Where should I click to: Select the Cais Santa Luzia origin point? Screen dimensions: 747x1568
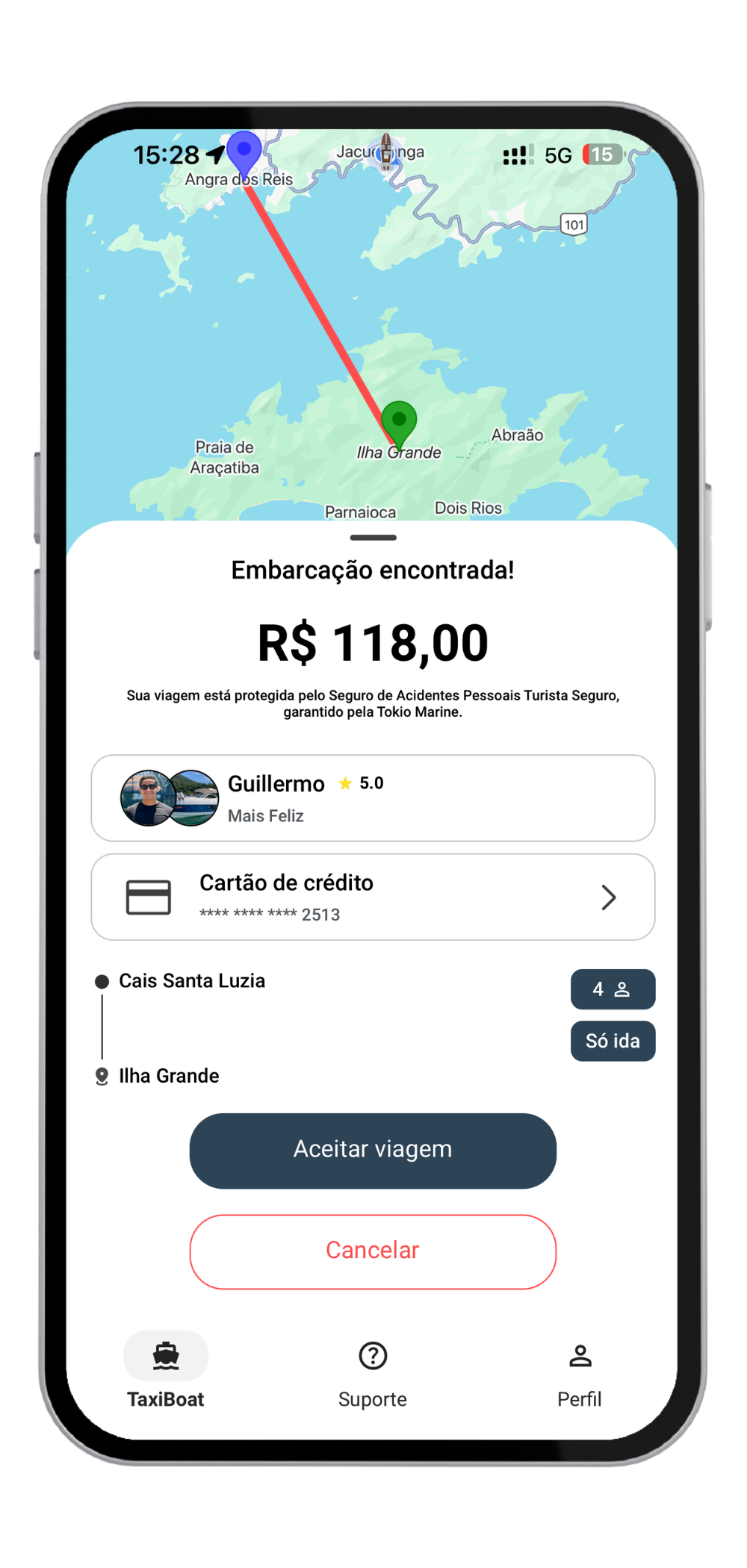pyautogui.click(x=101, y=981)
